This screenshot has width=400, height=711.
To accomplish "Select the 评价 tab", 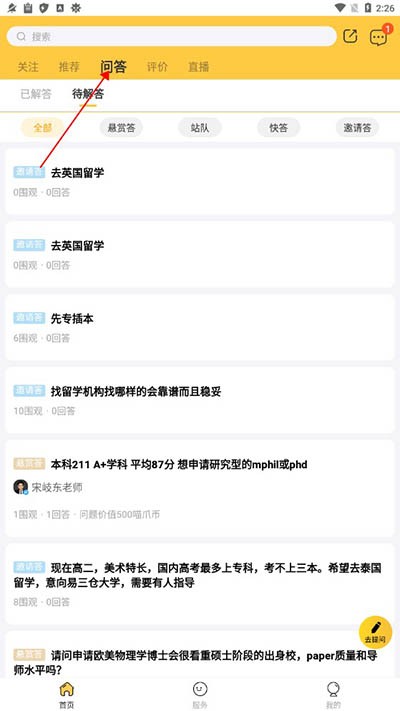I will click(x=157, y=67).
